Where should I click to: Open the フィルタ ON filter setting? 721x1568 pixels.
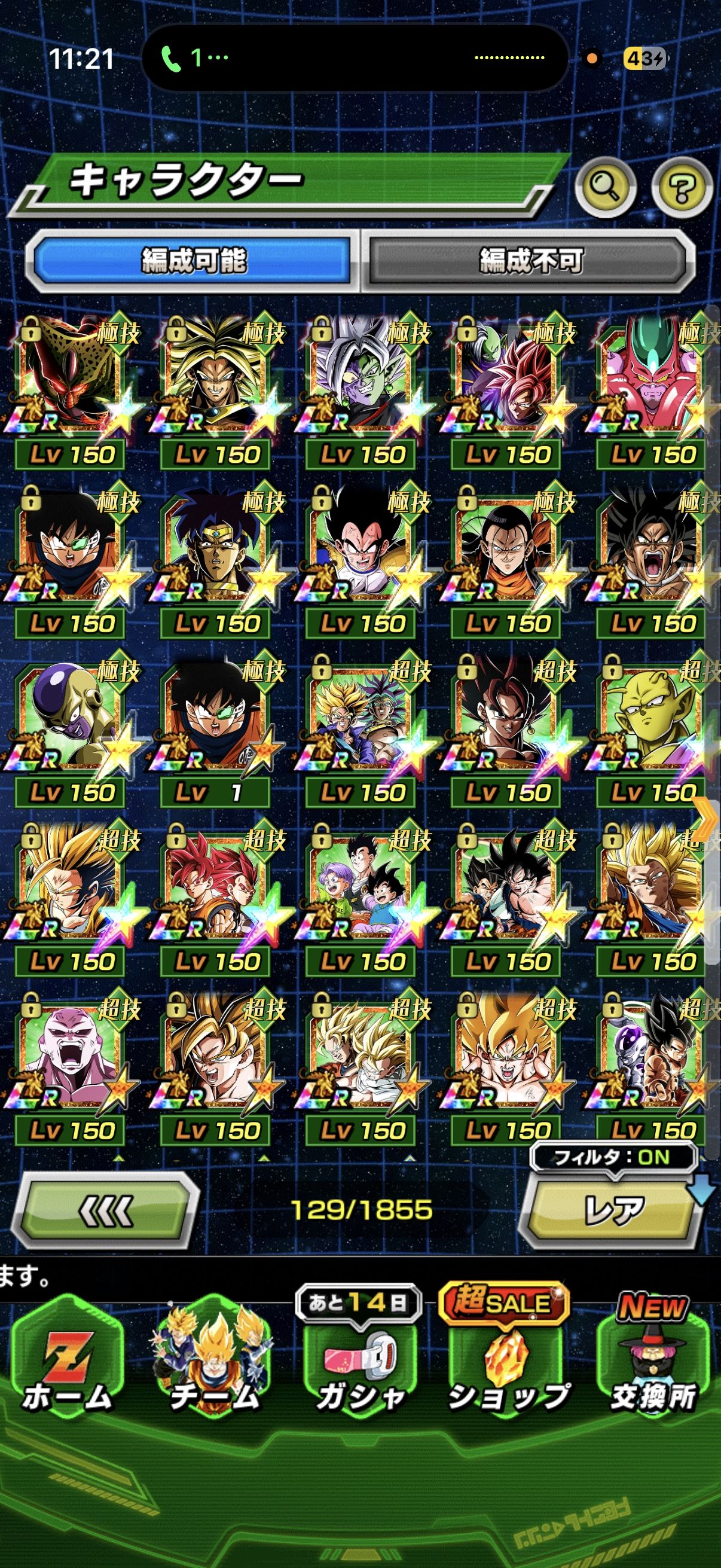[613, 1157]
